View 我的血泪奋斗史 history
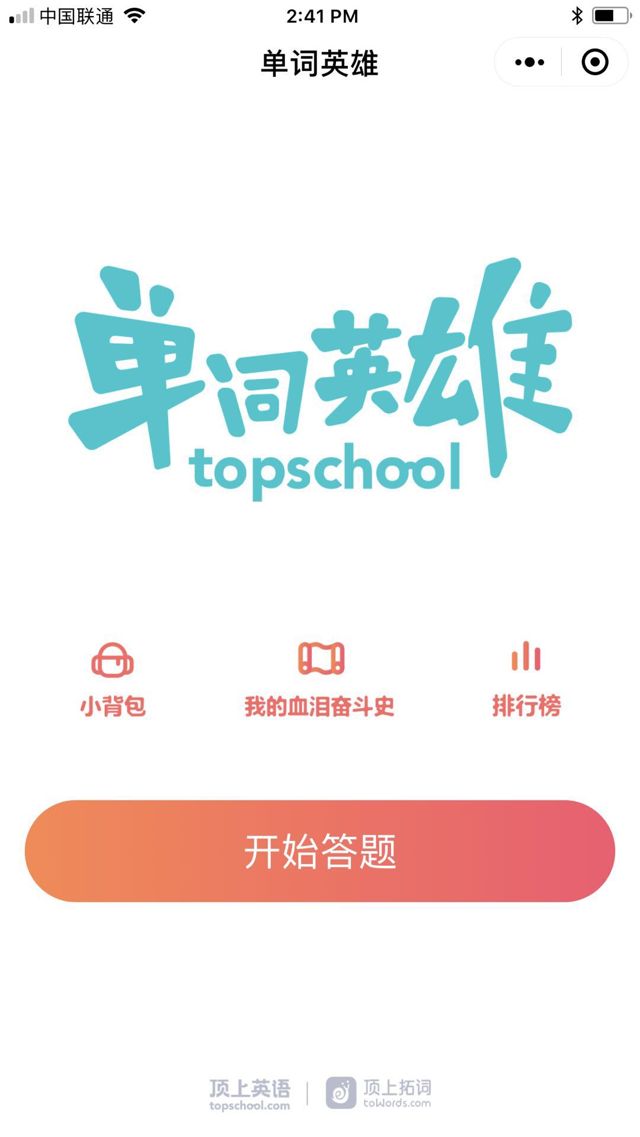640x1137 pixels. tap(320, 679)
